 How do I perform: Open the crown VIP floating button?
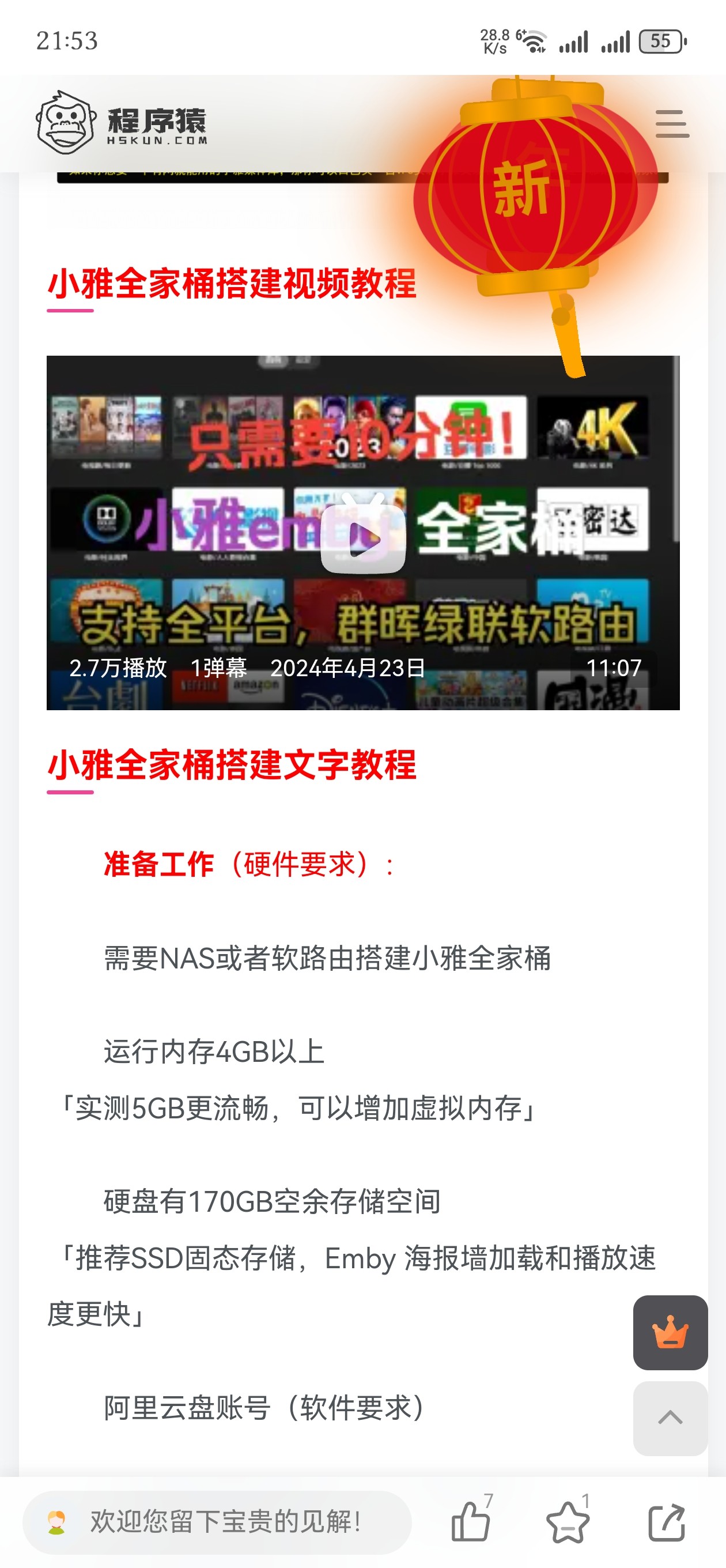click(x=670, y=1332)
